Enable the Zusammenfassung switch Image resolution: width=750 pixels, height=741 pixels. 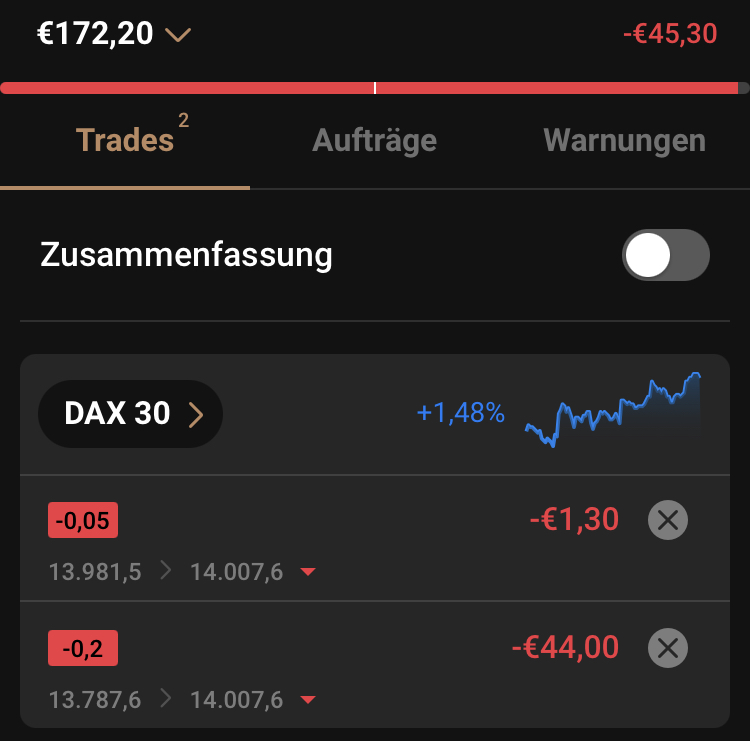[x=665, y=256]
